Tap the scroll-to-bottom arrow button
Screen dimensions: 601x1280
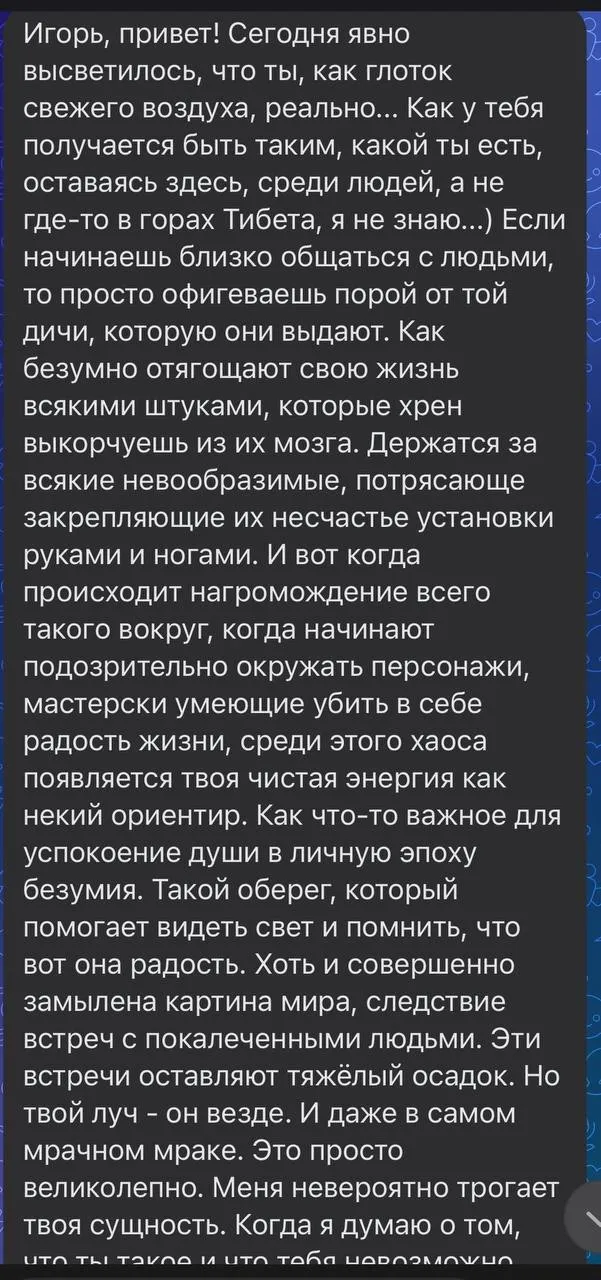tap(587, 1220)
